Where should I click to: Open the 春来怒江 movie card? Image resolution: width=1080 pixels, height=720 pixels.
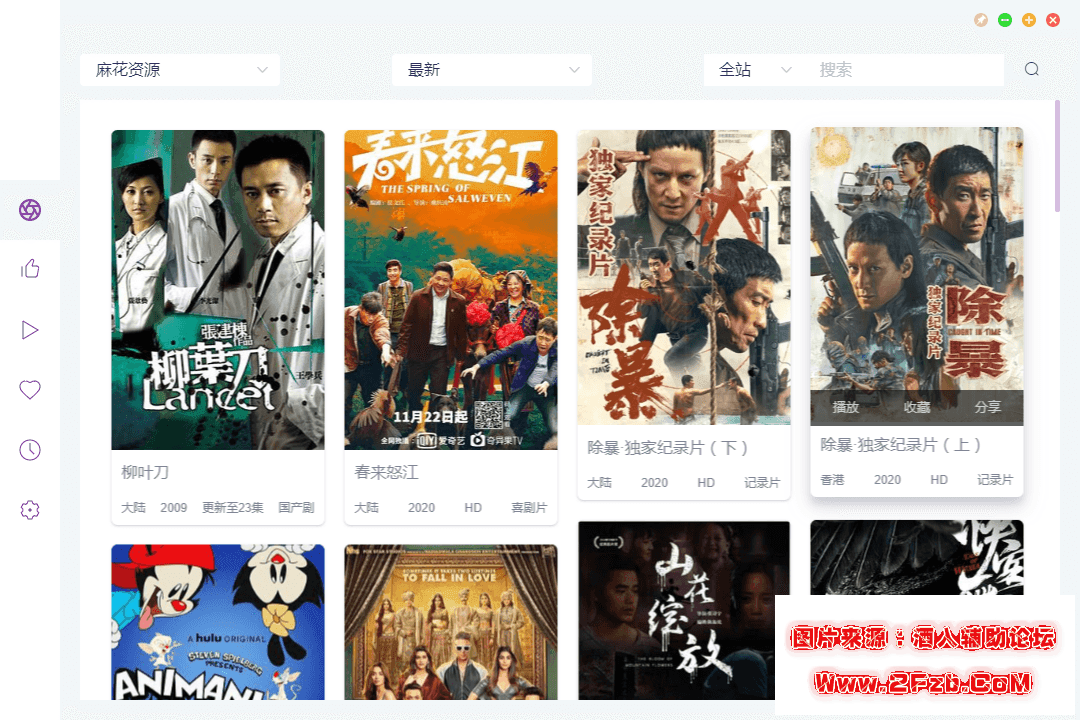point(451,290)
